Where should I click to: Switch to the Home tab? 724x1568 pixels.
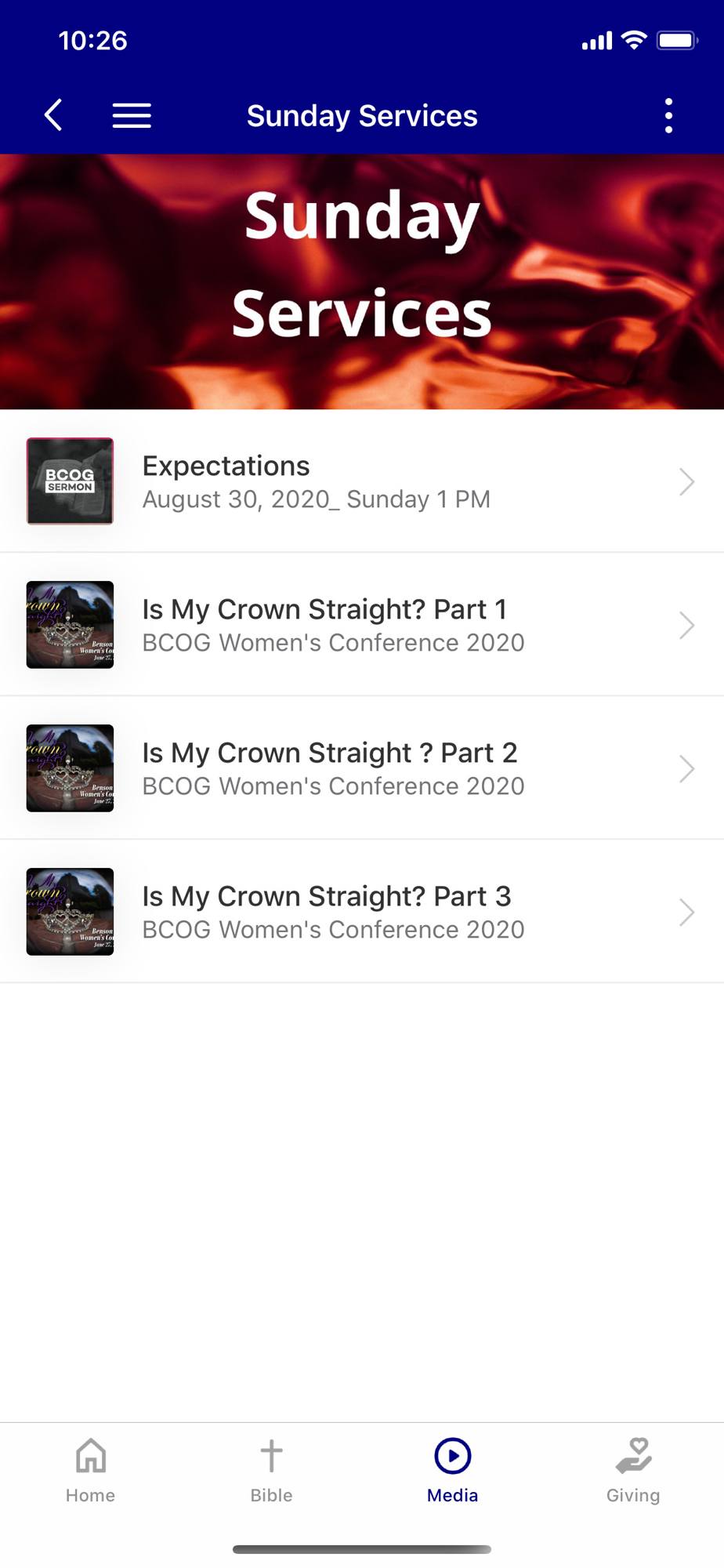tap(91, 1471)
